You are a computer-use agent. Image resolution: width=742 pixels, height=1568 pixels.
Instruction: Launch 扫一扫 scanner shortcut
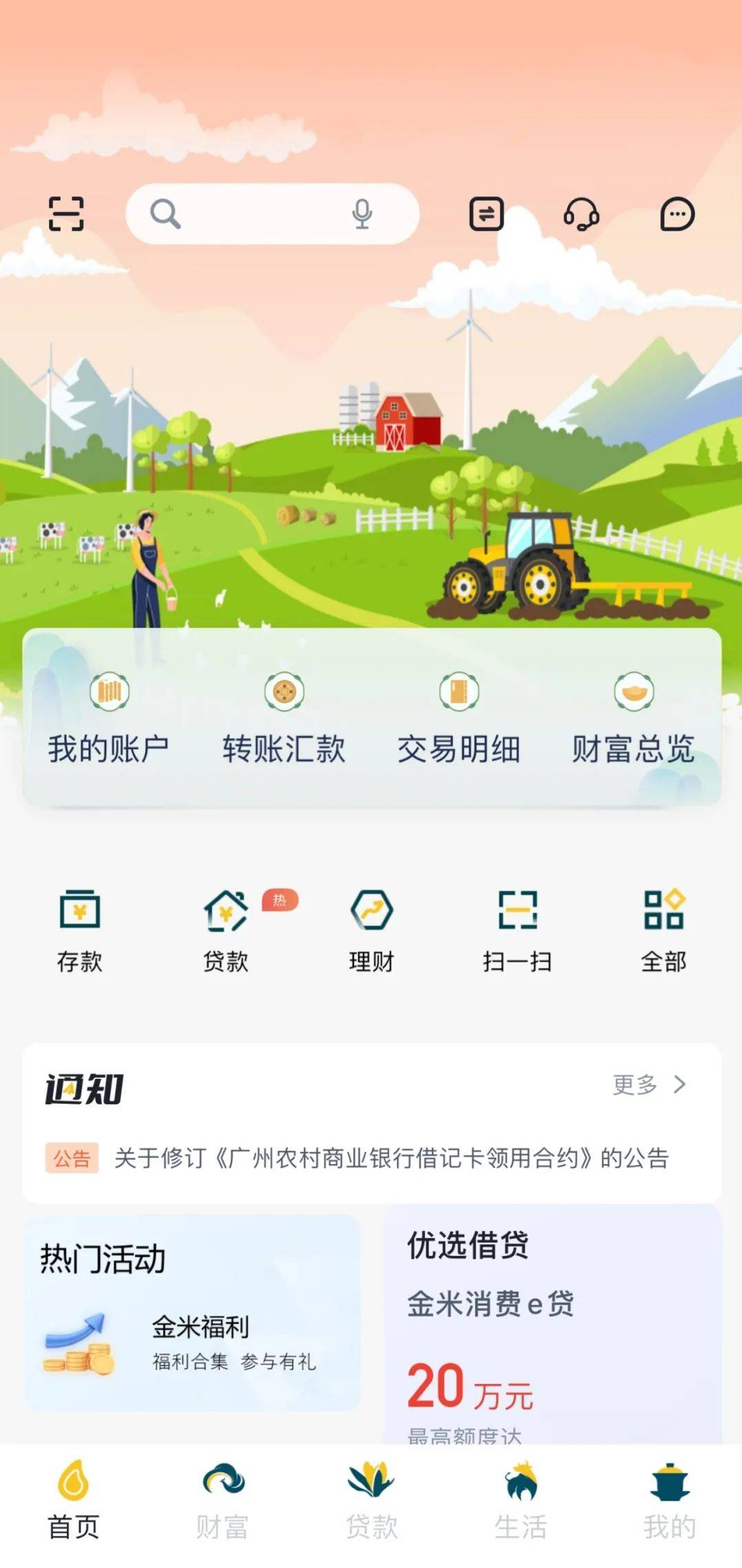[517, 930]
